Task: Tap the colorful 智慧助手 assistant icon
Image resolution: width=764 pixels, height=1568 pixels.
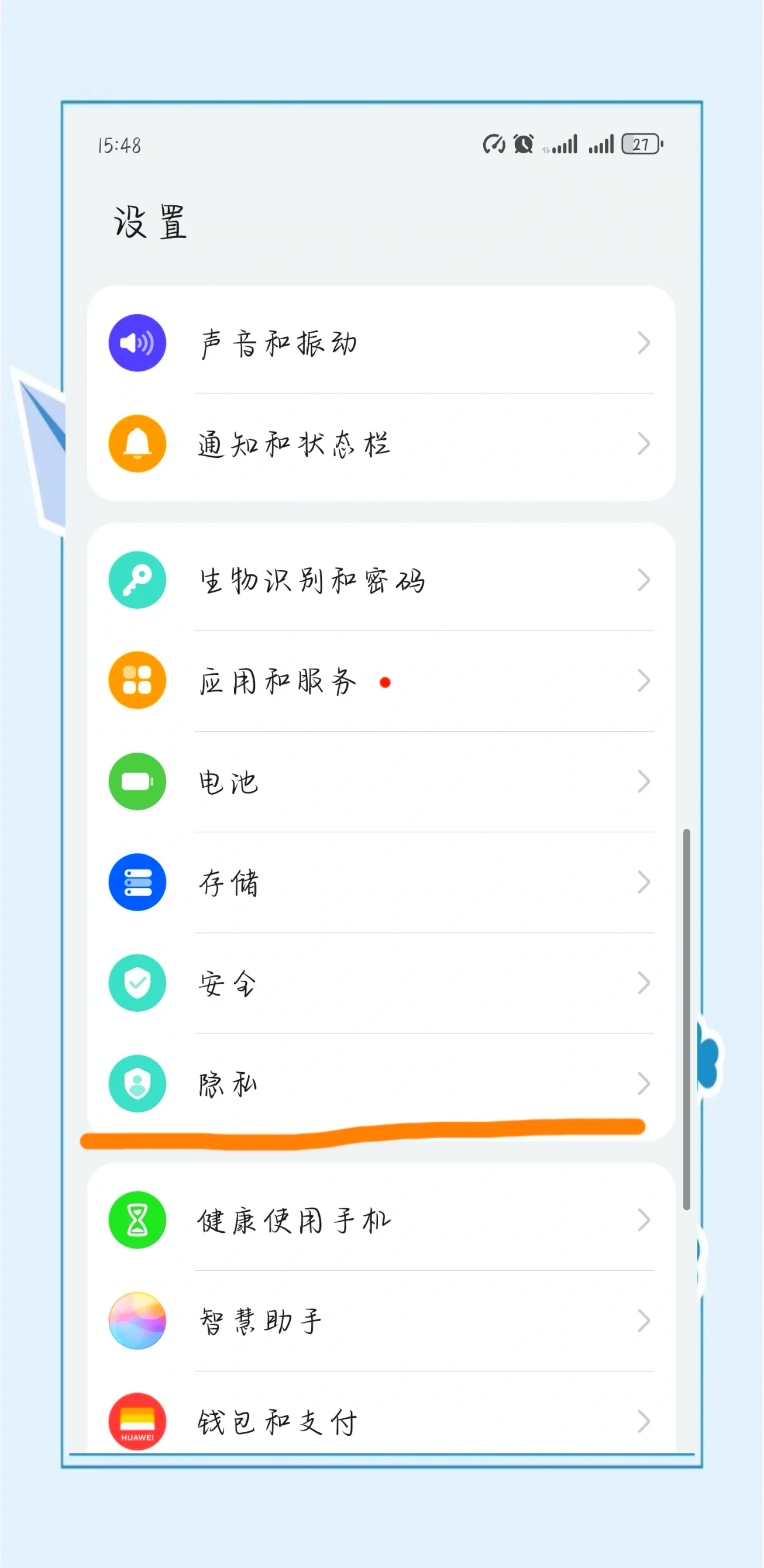Action: pos(137,1320)
